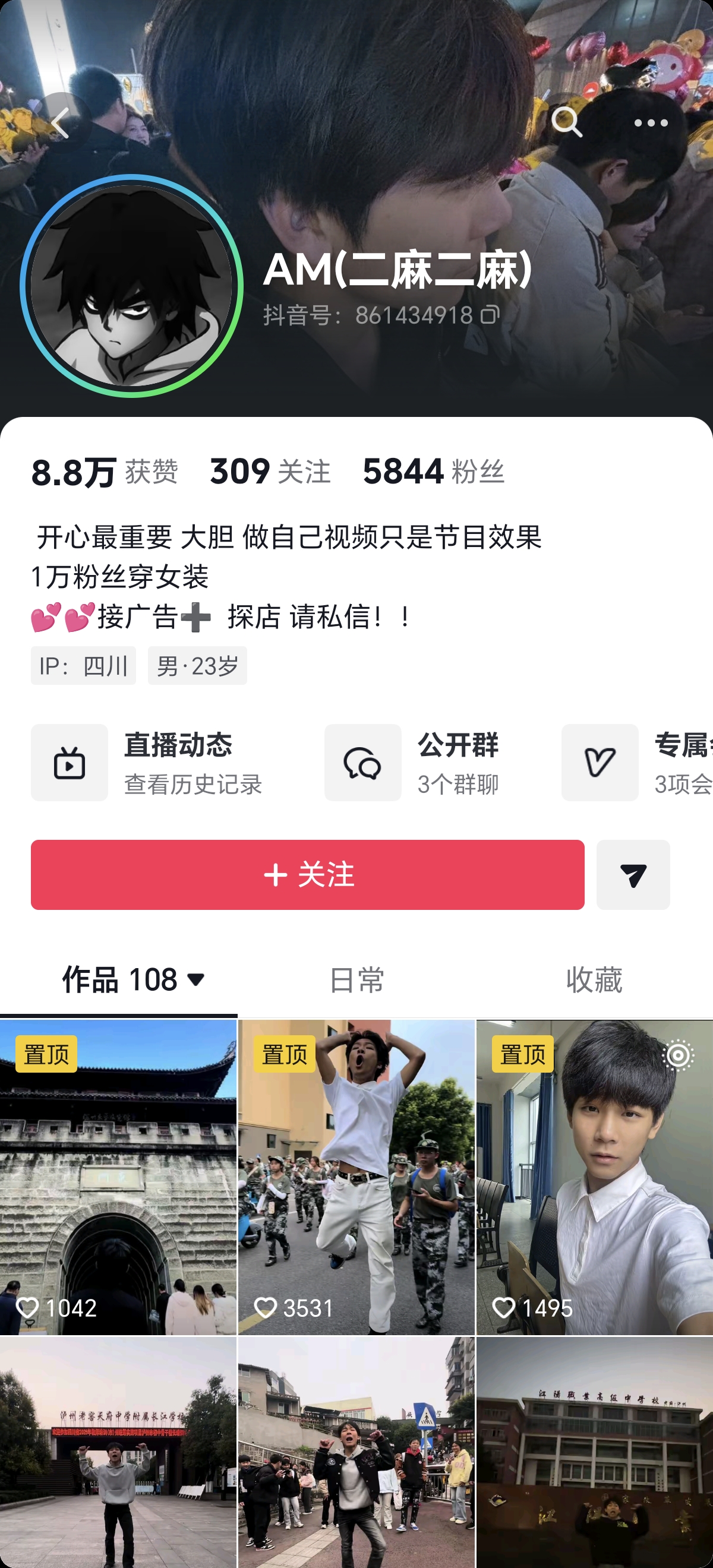The image size is (713, 1568).
Task: View the 309 关注 following list
Action: point(270,472)
